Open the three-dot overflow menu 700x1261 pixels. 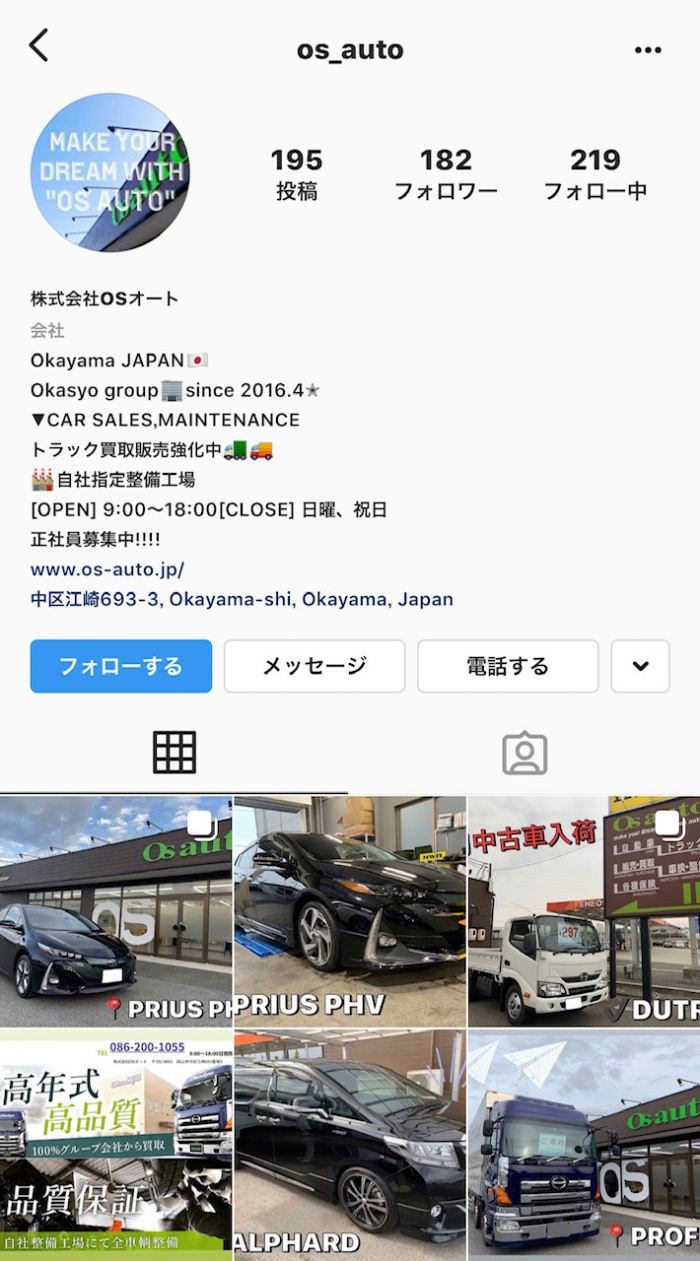click(x=648, y=50)
